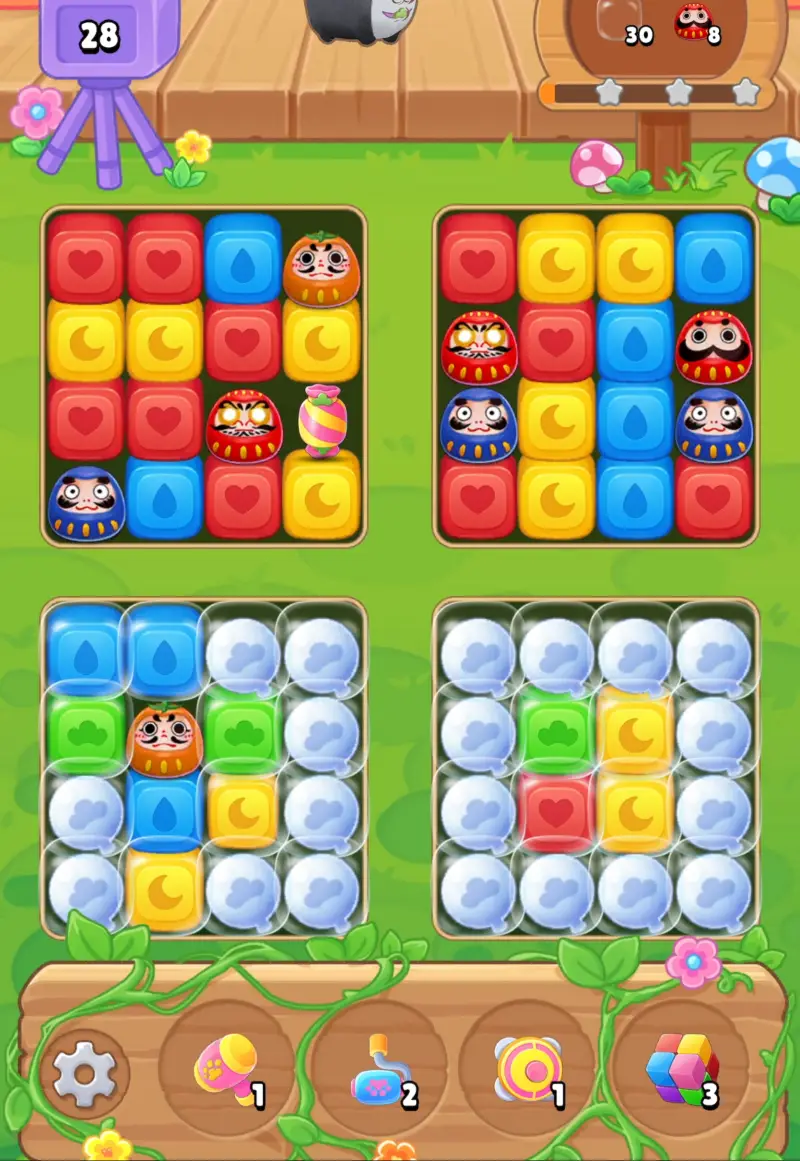Open the settings gear
The height and width of the screenshot is (1161, 800).
[84, 1075]
